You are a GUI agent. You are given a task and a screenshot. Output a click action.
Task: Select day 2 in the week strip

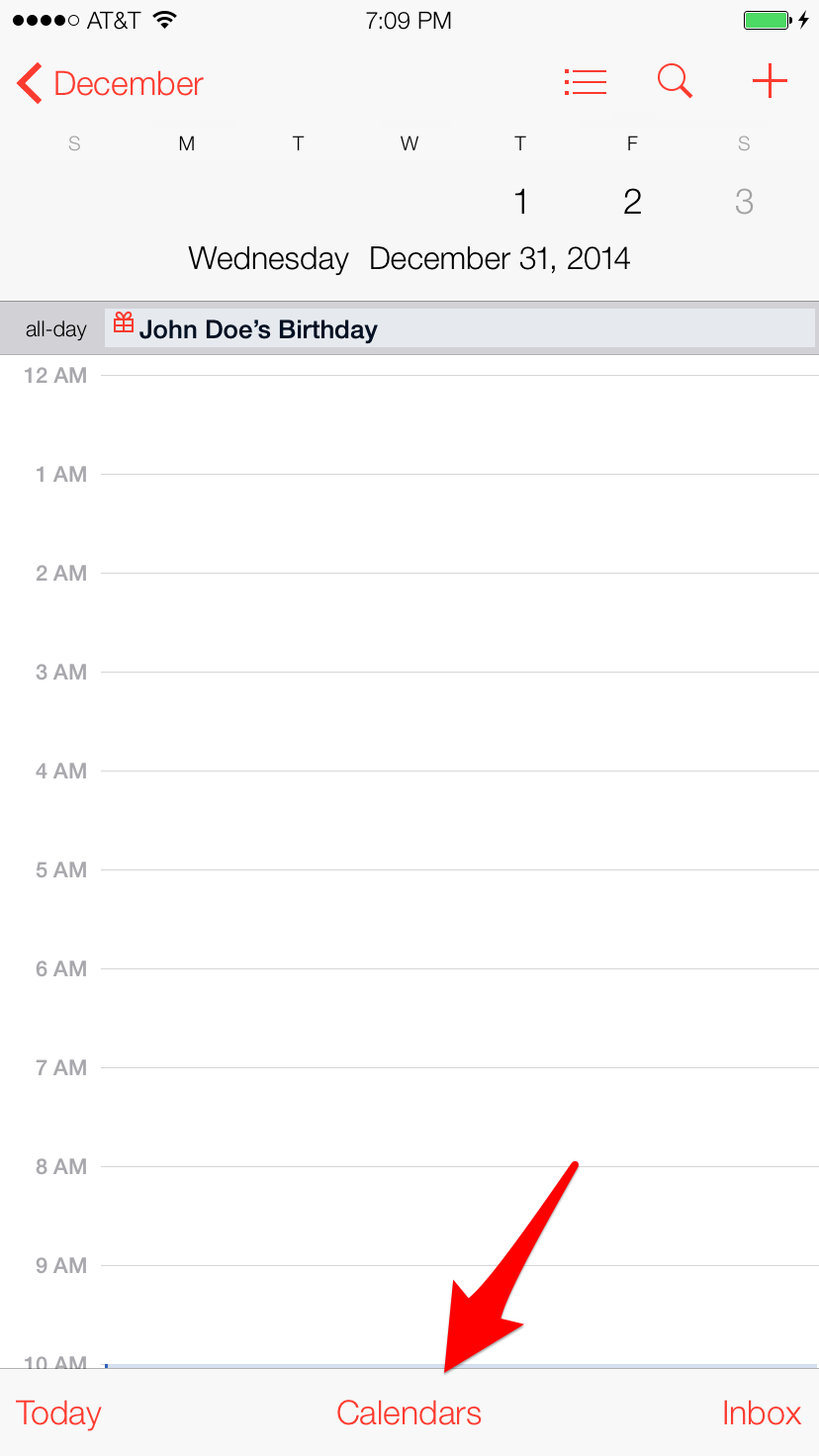632,202
